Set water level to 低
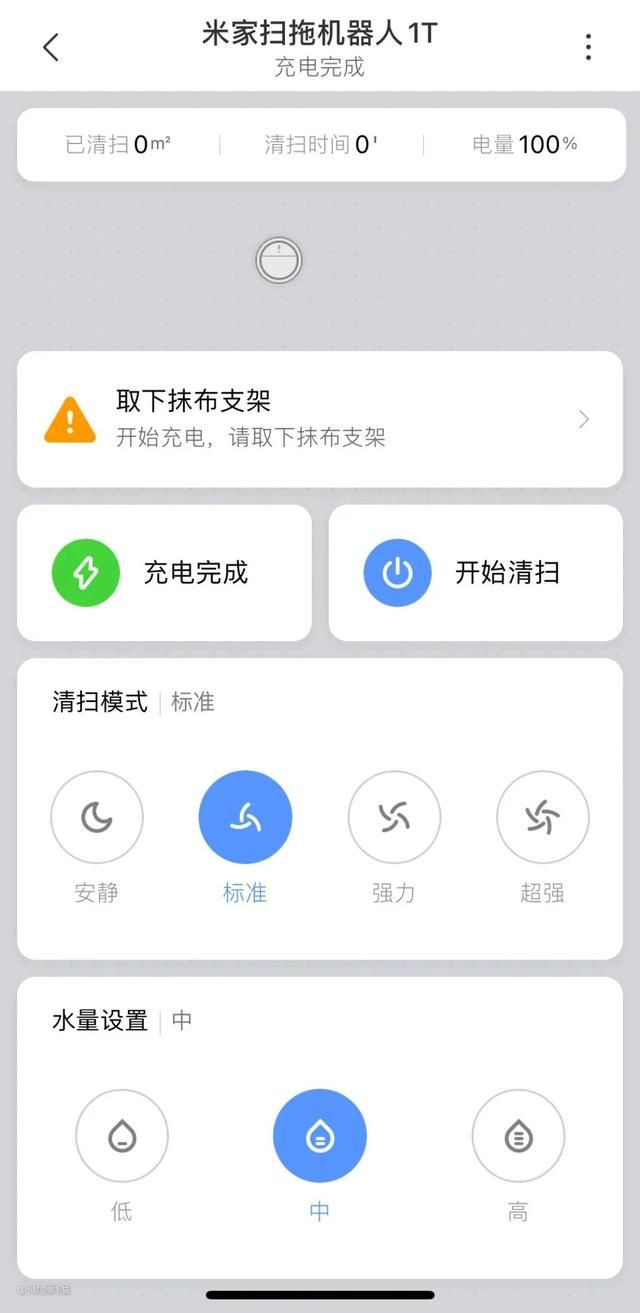 click(122, 1136)
